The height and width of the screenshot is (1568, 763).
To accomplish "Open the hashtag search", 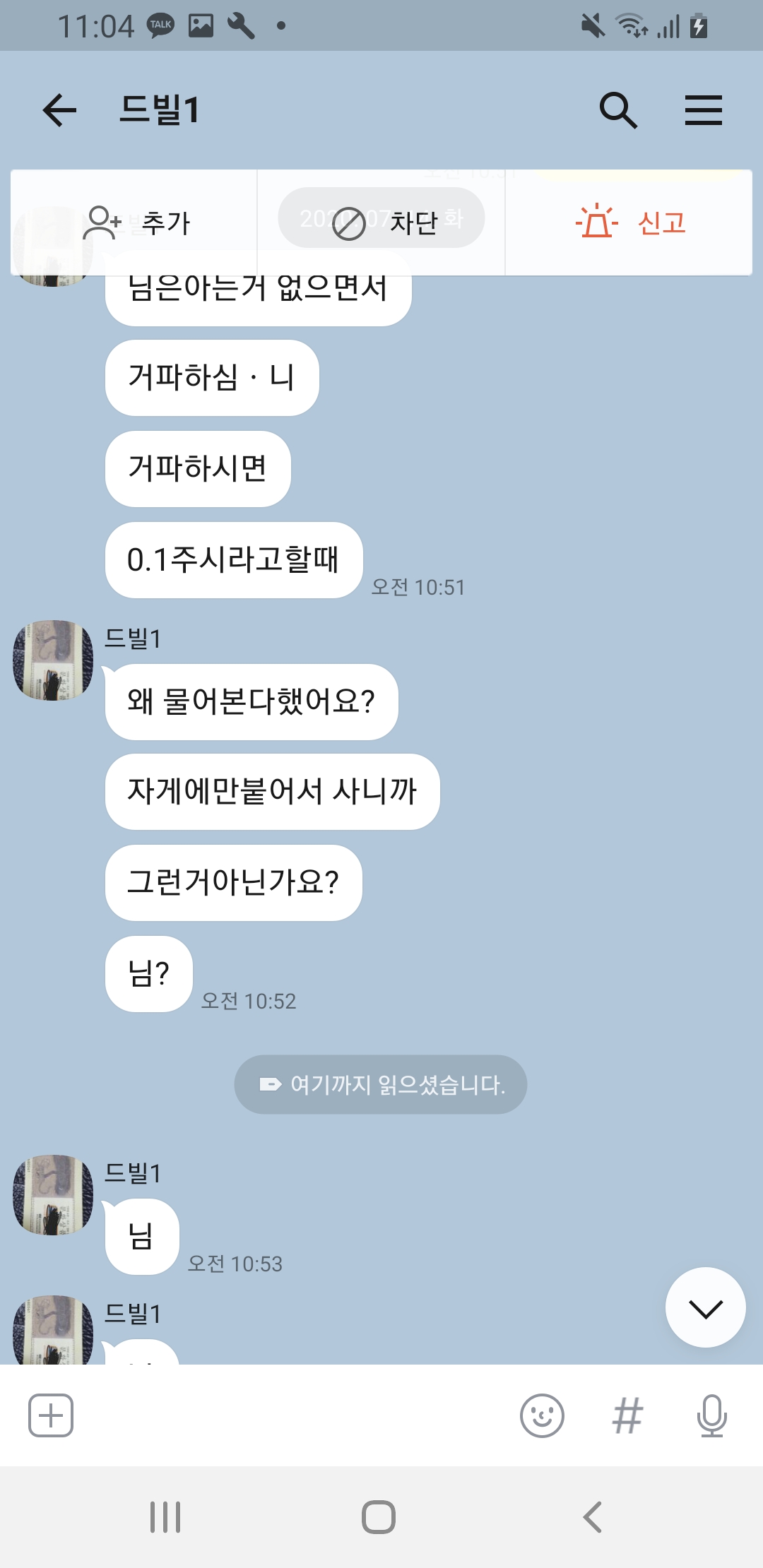I will pos(627,1415).
